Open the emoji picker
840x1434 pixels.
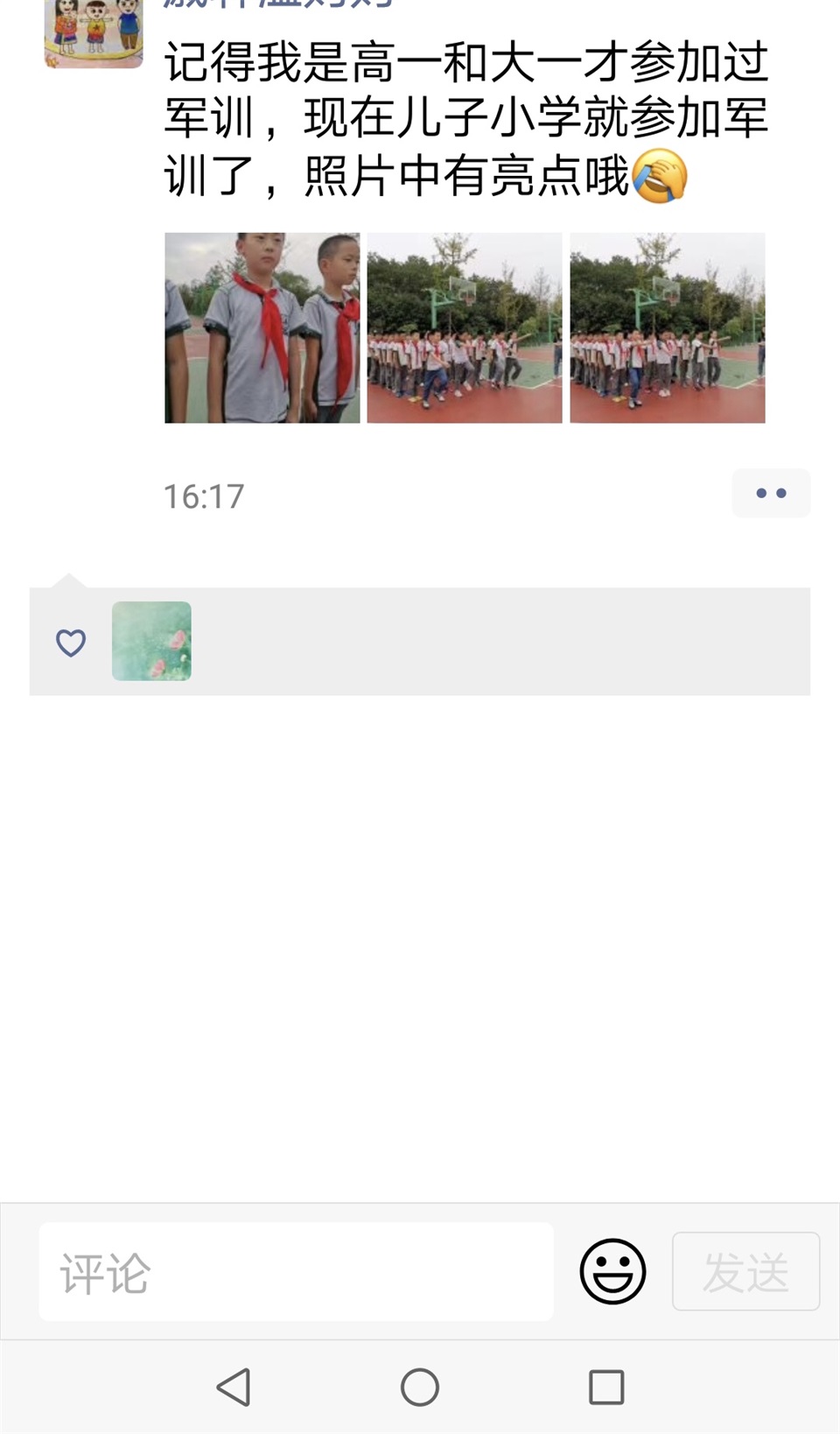coord(612,1271)
